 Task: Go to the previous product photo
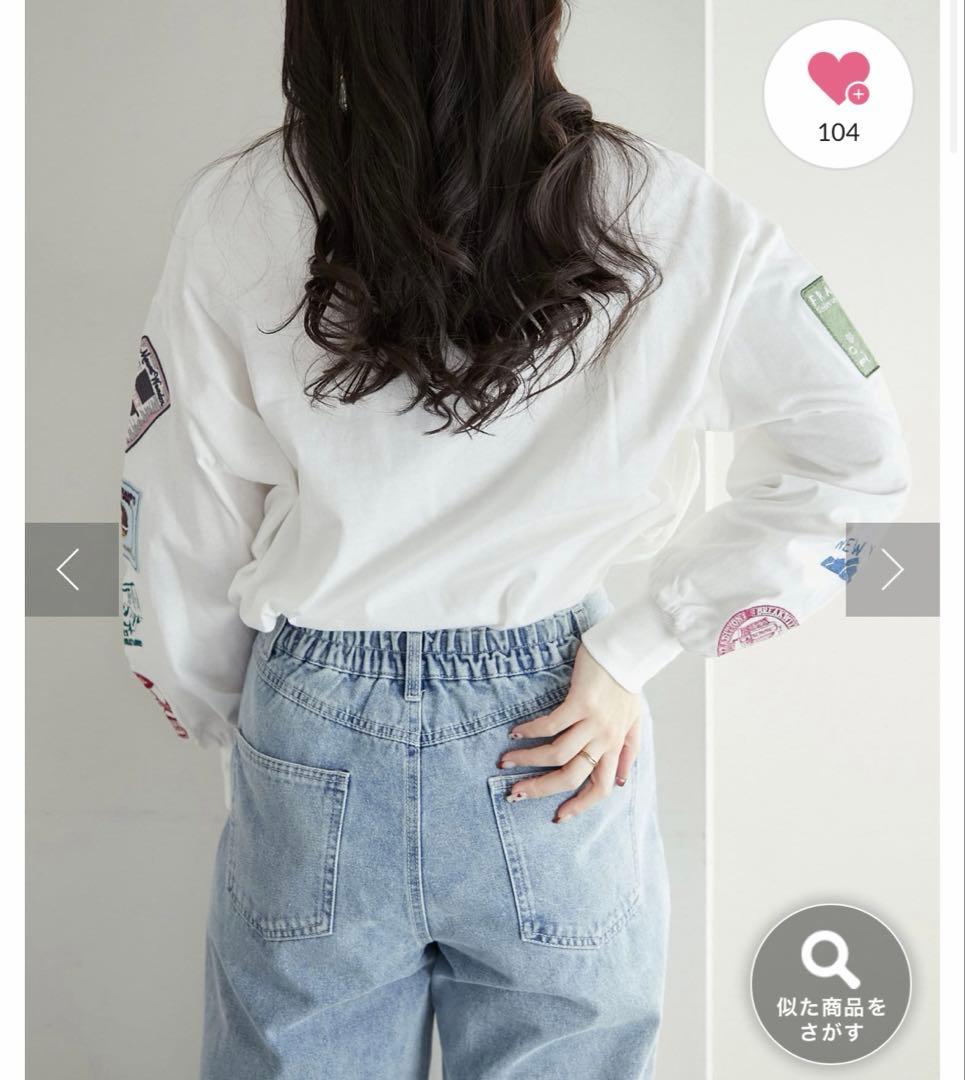tap(72, 570)
